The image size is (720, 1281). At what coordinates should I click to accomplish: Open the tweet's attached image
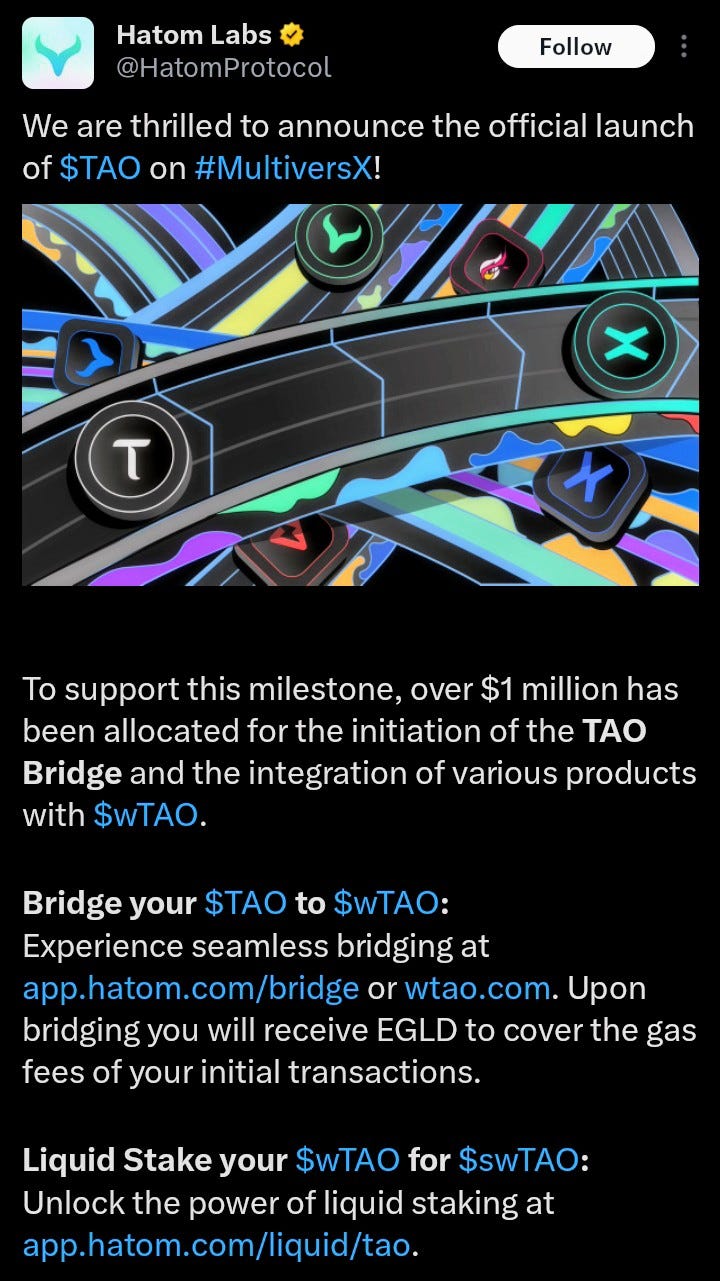pos(360,395)
